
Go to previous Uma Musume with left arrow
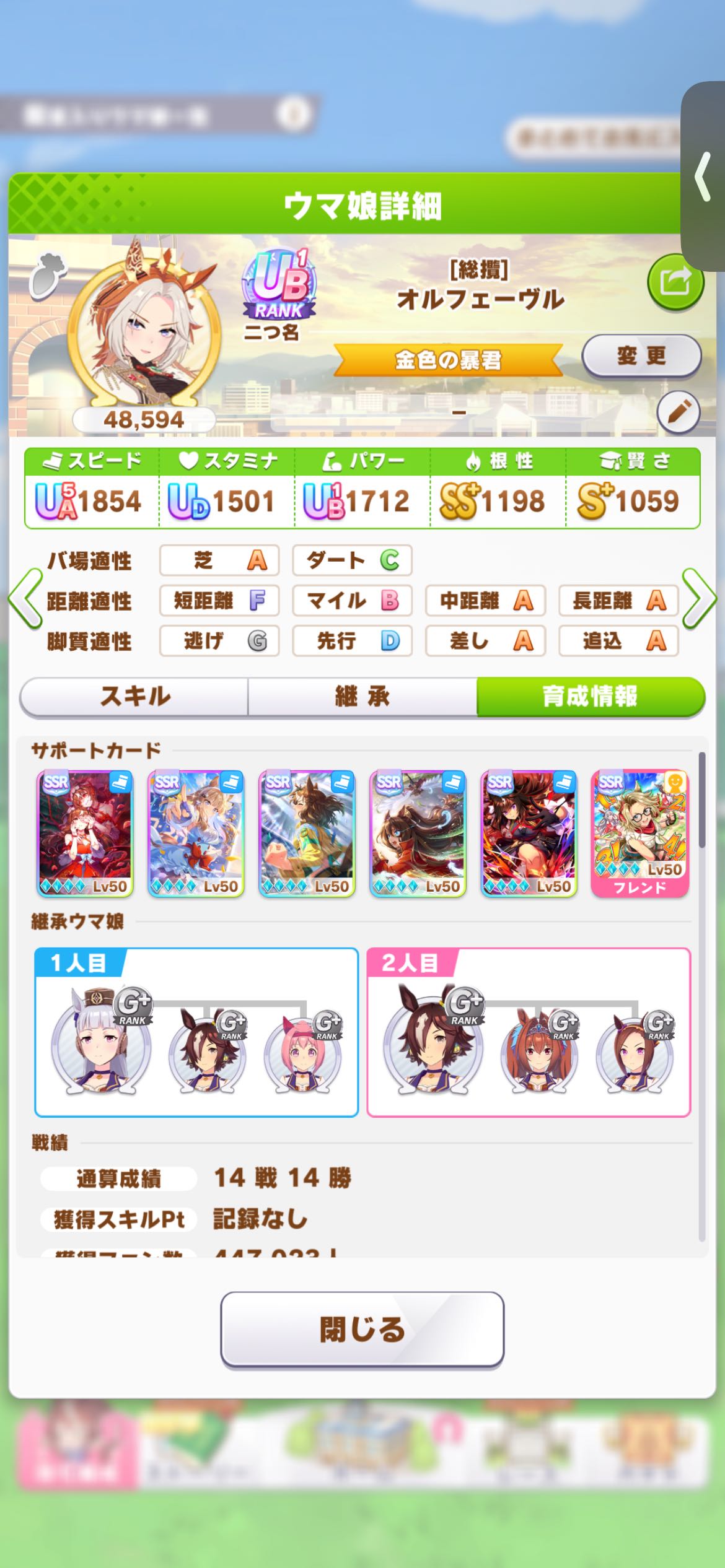pos(25,599)
